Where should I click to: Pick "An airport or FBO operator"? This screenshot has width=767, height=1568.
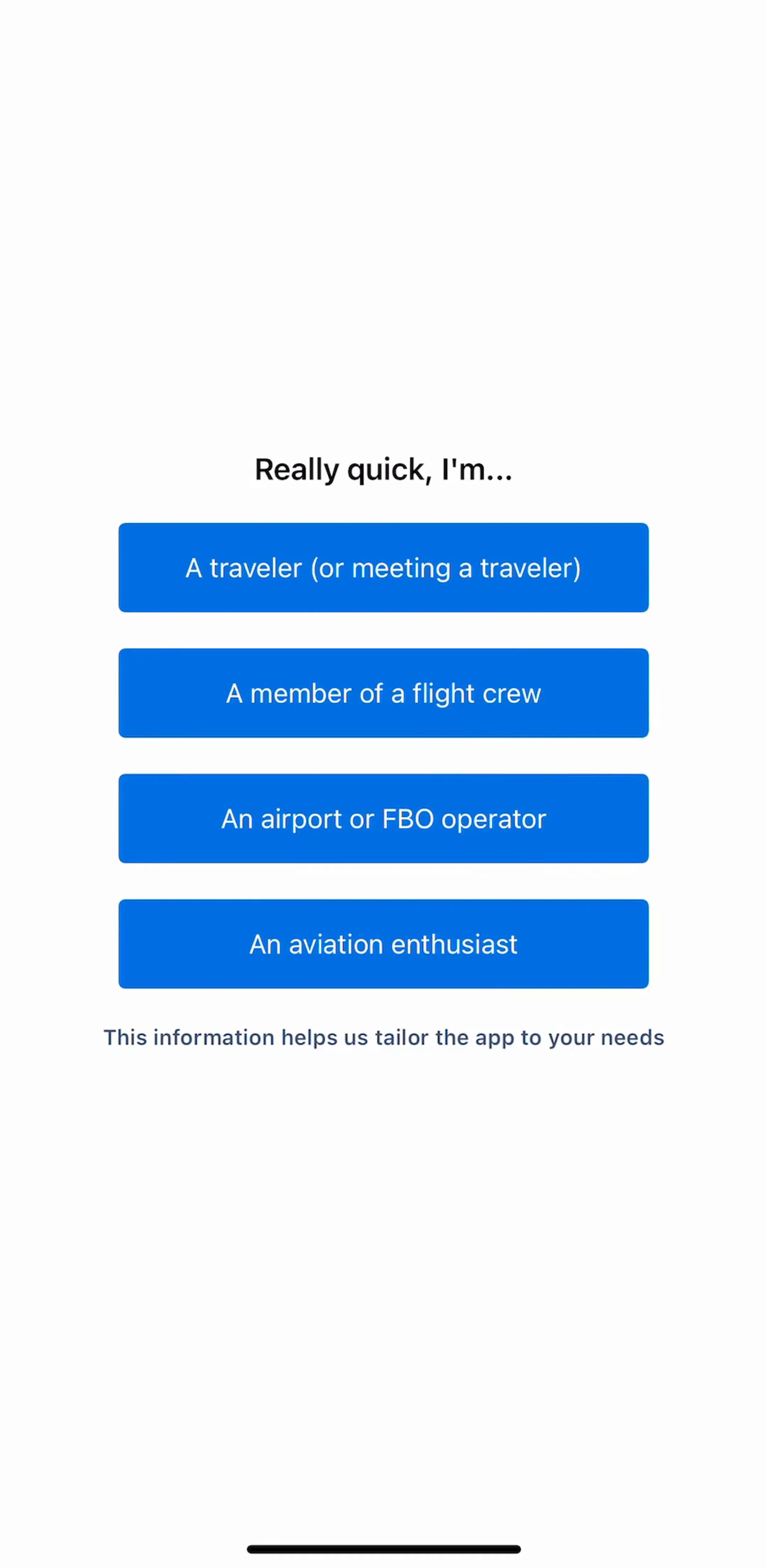click(383, 818)
